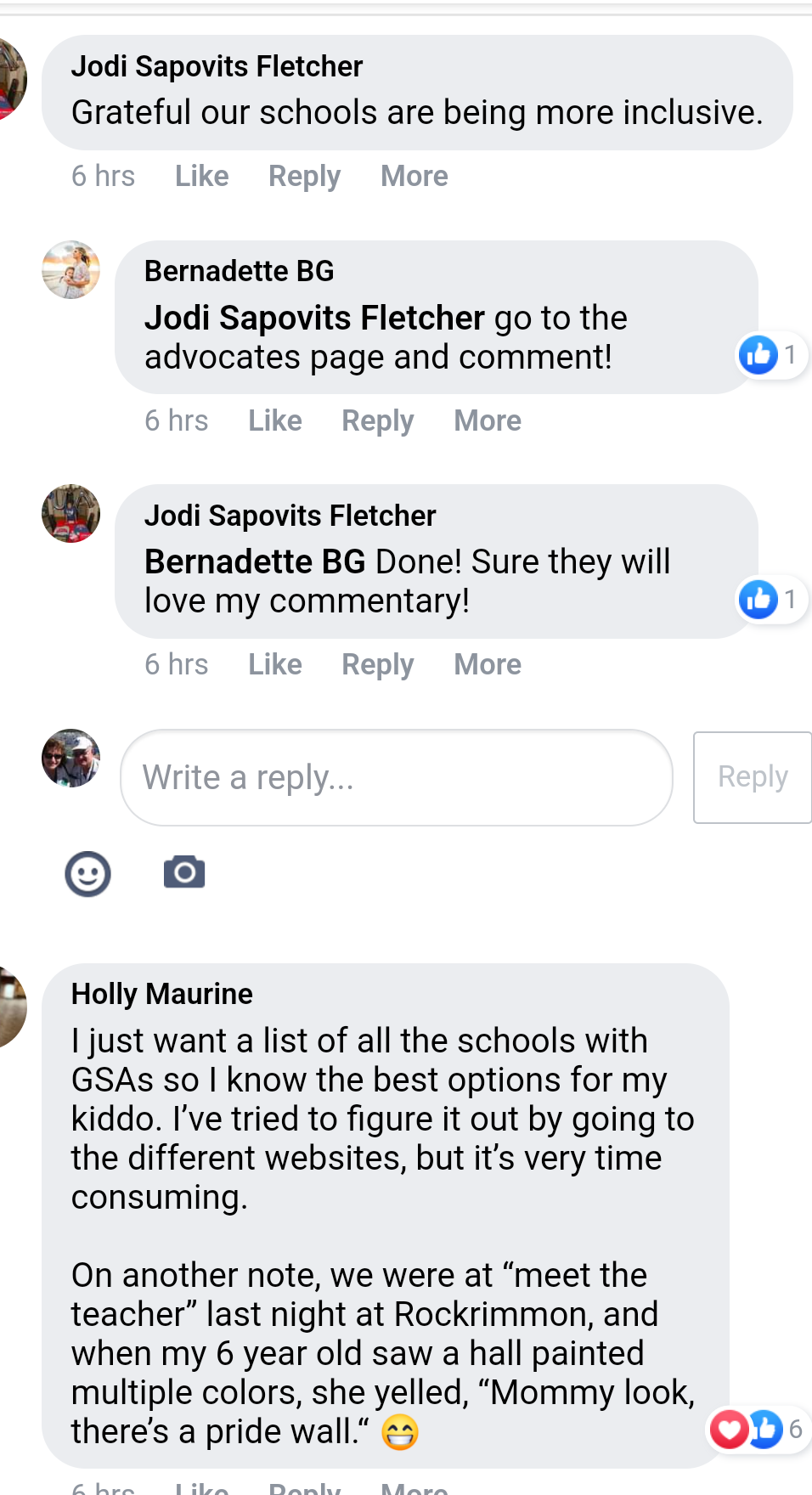Open the emoji picker
Screen dimensions: 812x1495
point(87,873)
